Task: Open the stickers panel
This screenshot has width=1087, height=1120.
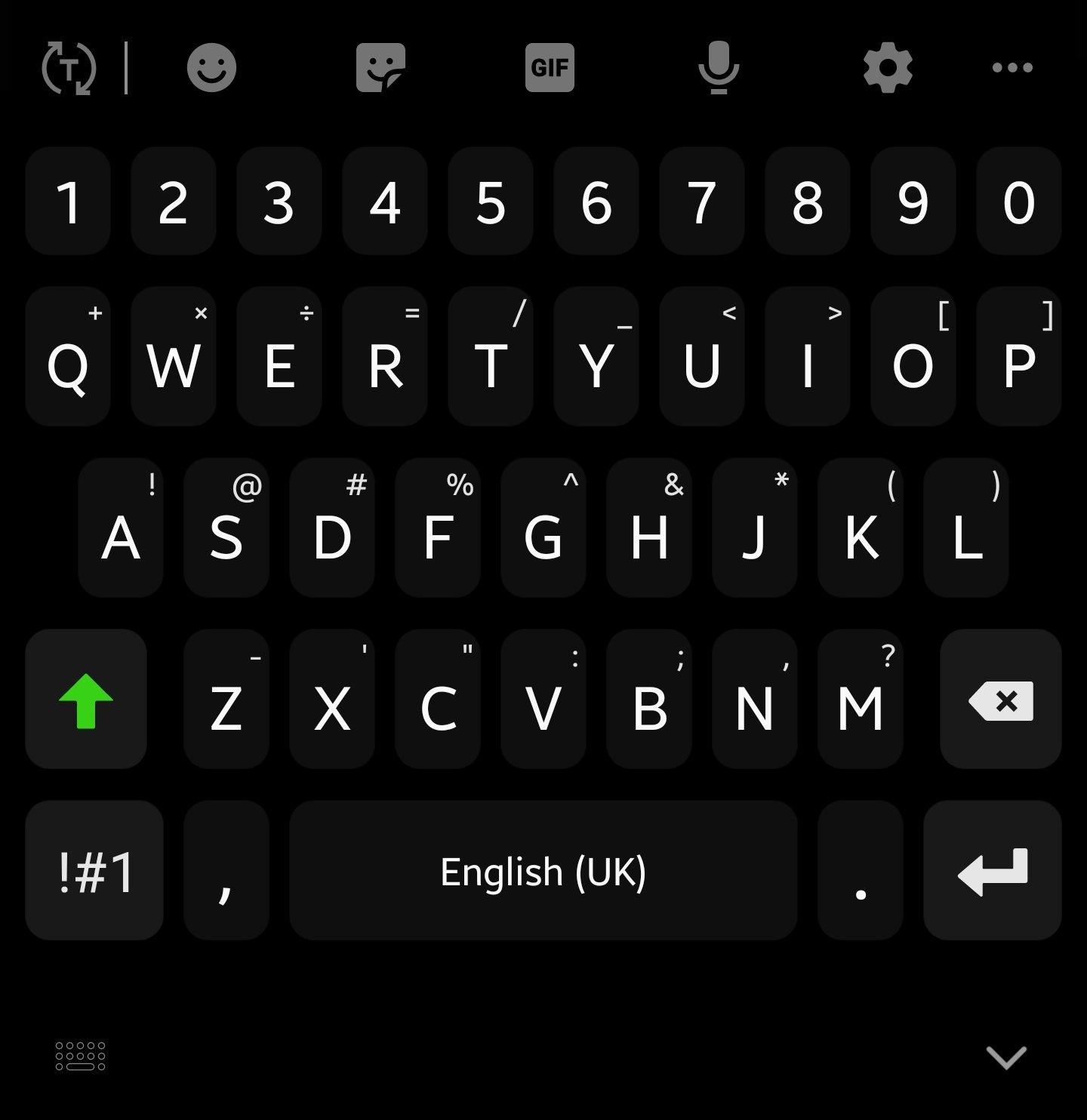Action: (x=380, y=68)
